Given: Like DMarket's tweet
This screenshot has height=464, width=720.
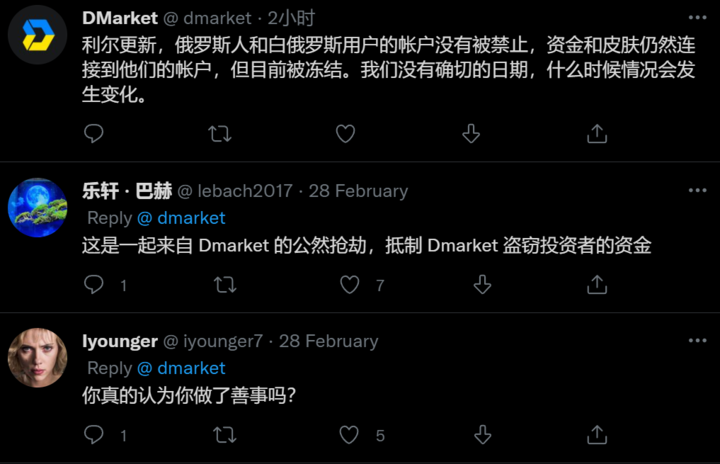Looking at the screenshot, I should click(x=345, y=133).
